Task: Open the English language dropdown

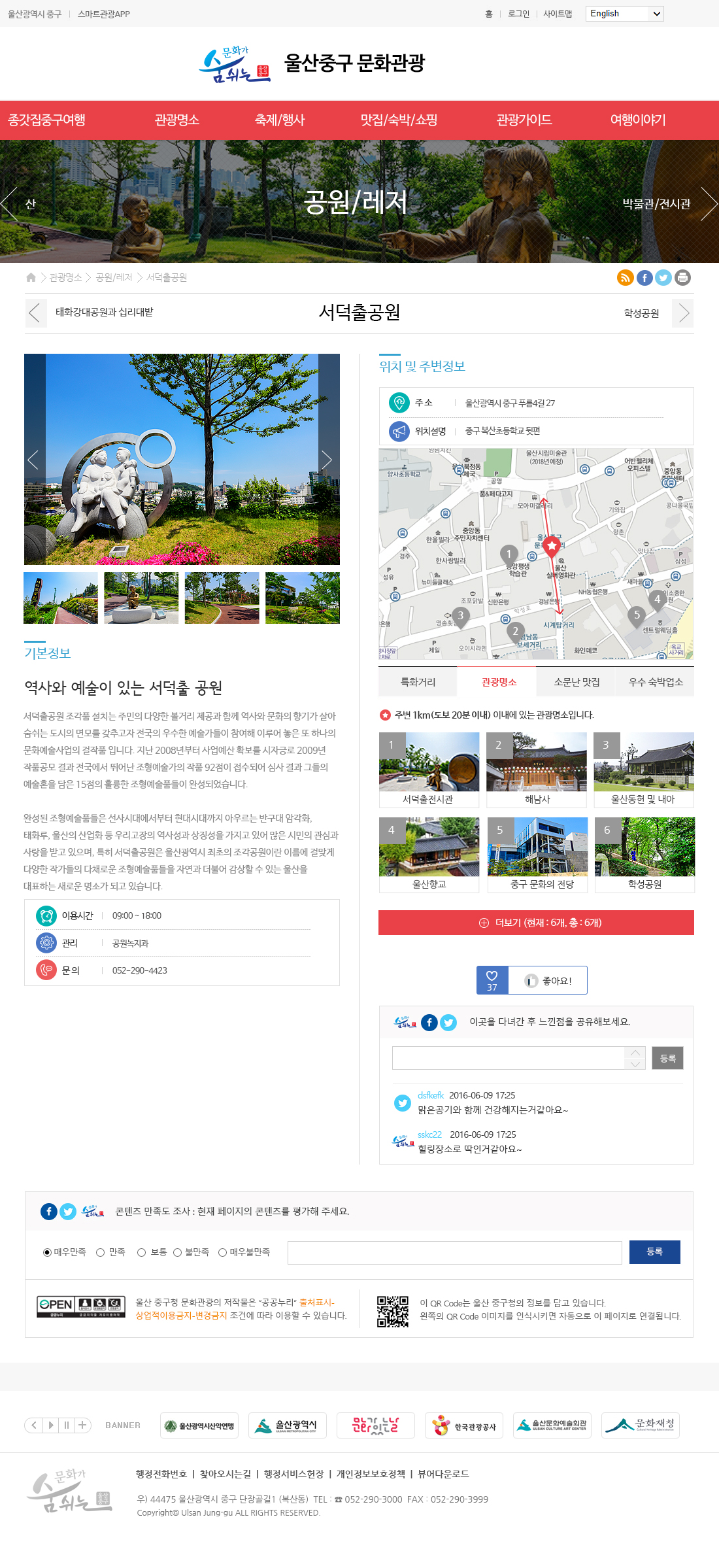Action: 625,14
